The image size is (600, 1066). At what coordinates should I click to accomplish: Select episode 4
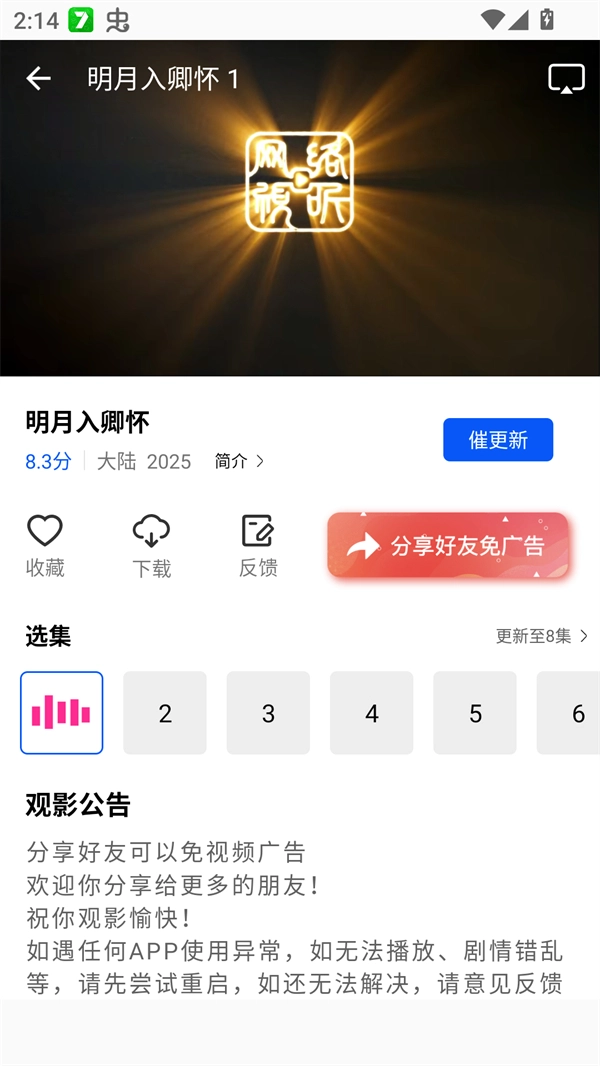(372, 713)
